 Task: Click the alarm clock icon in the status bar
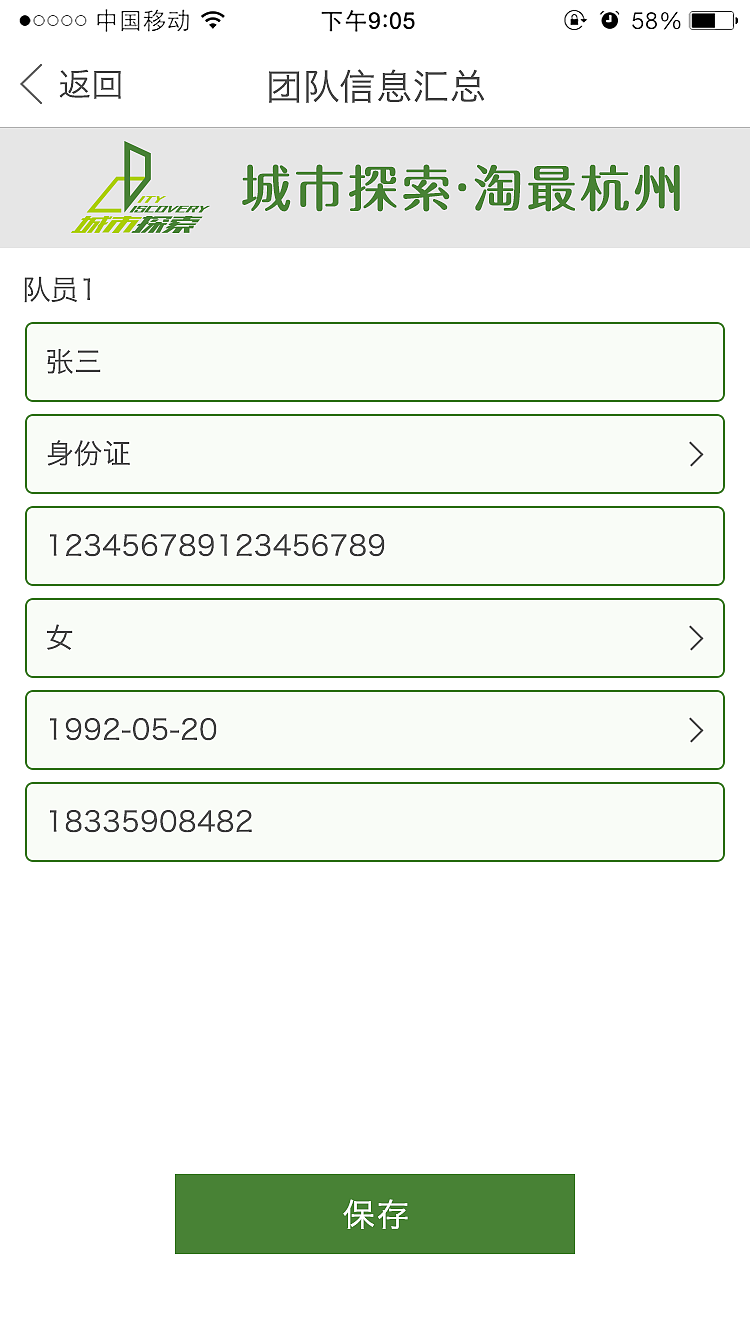point(609,20)
